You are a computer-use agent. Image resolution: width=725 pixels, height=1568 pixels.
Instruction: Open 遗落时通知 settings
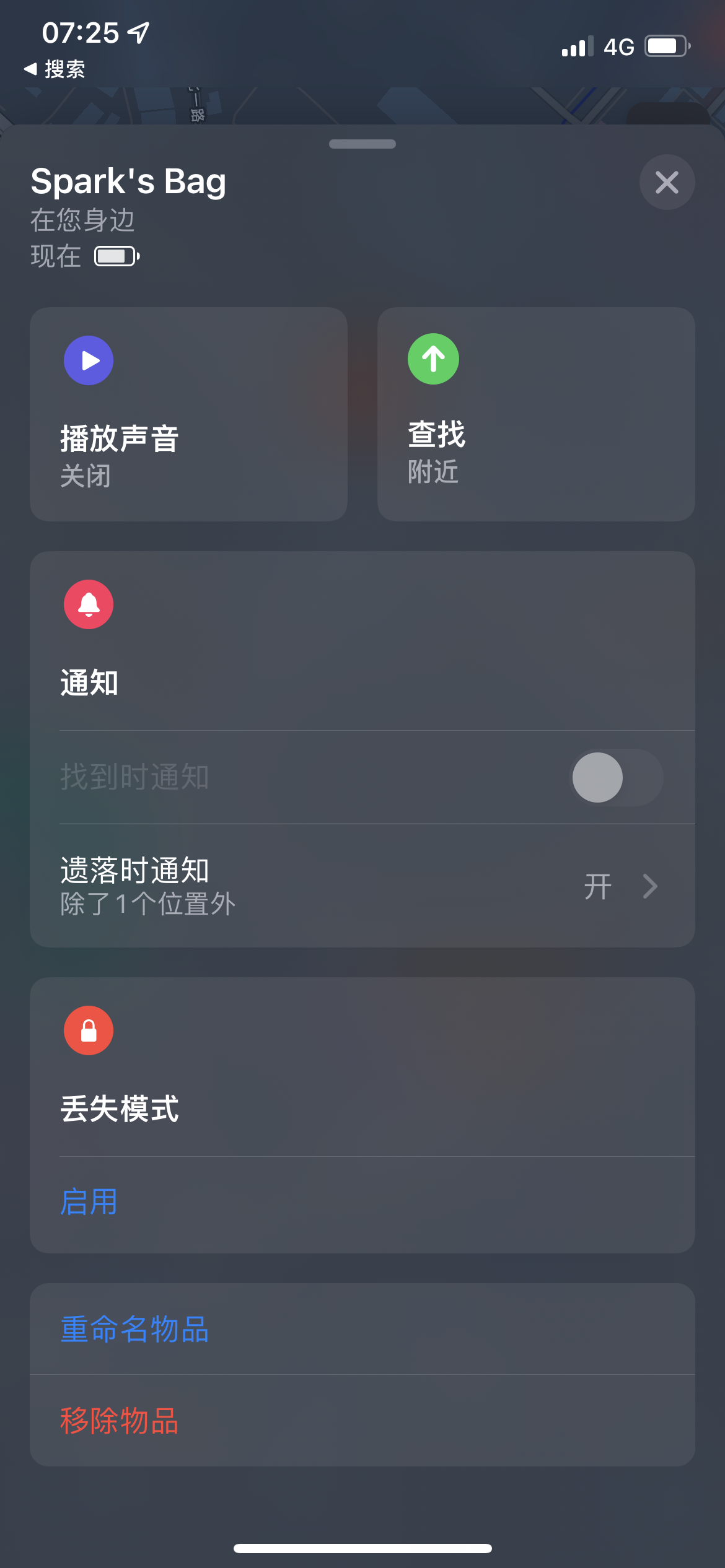362,886
